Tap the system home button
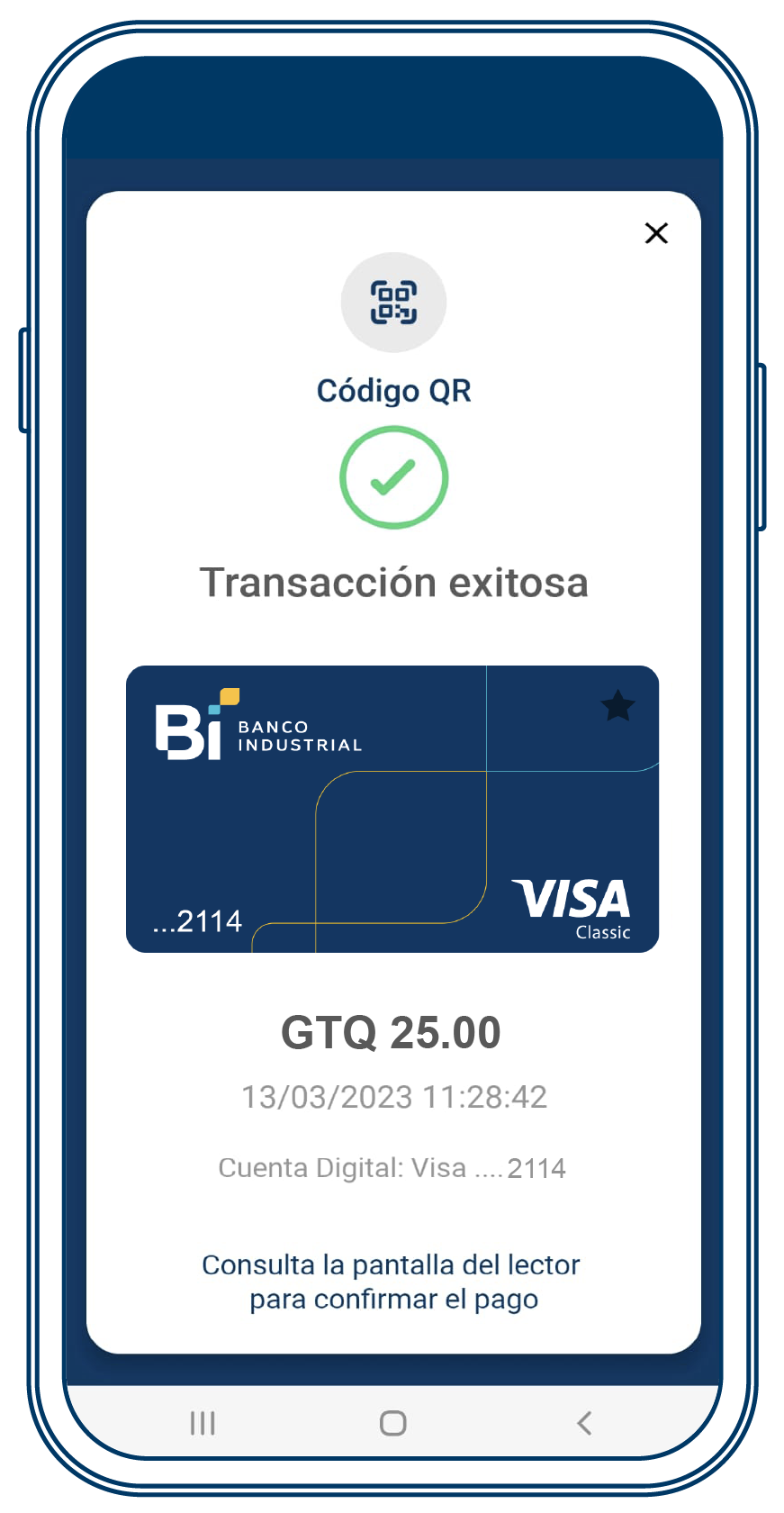The image size is (784, 1513). 393,1423
